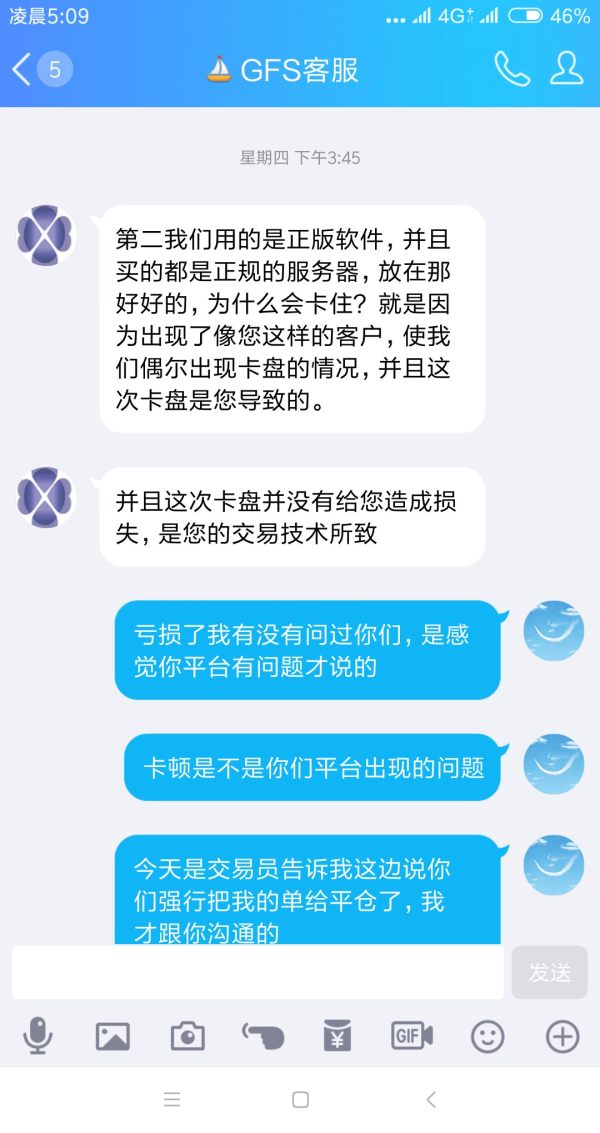Screen dimensions: 600x1133
Task: Tap the 发送 send button
Action: (549, 972)
